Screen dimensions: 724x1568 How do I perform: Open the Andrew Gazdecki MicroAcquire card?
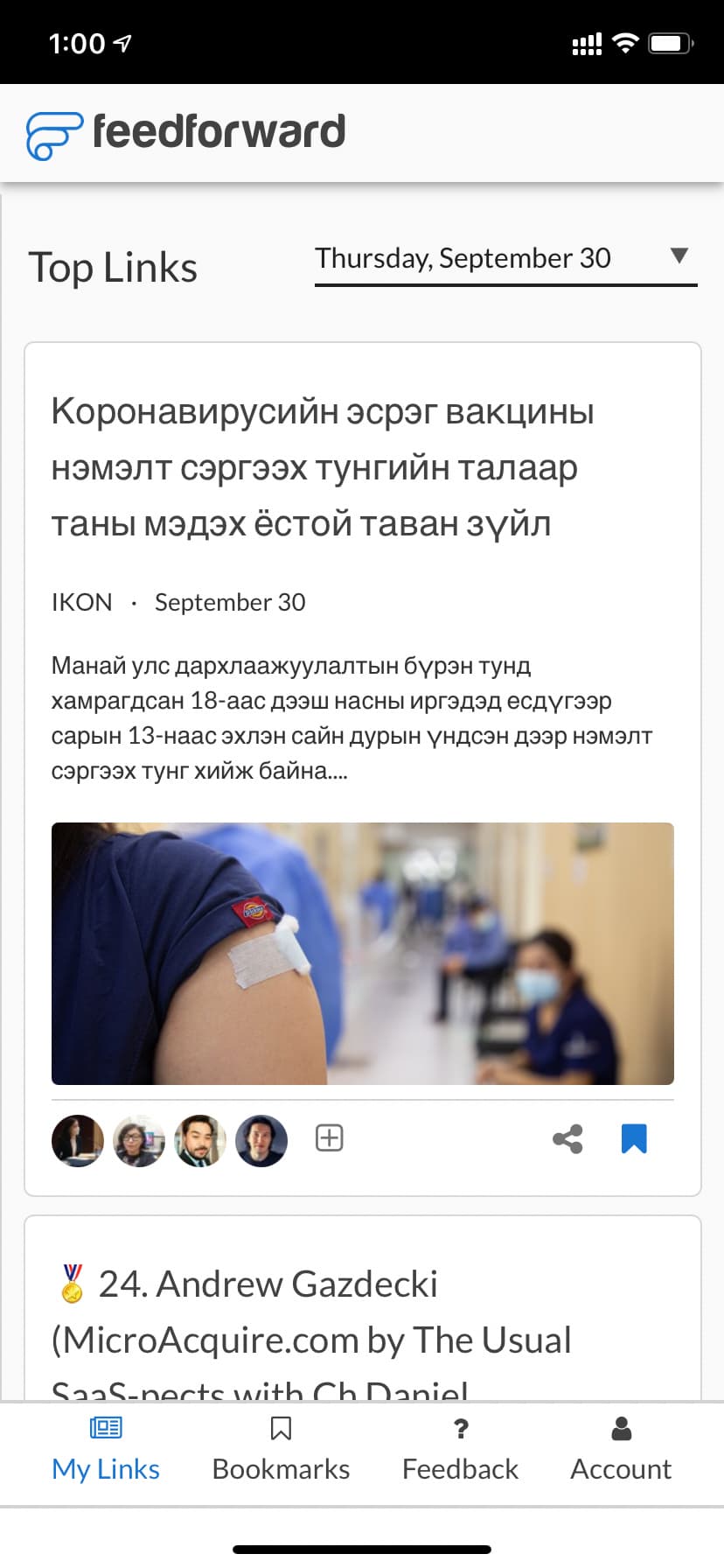(x=311, y=1312)
